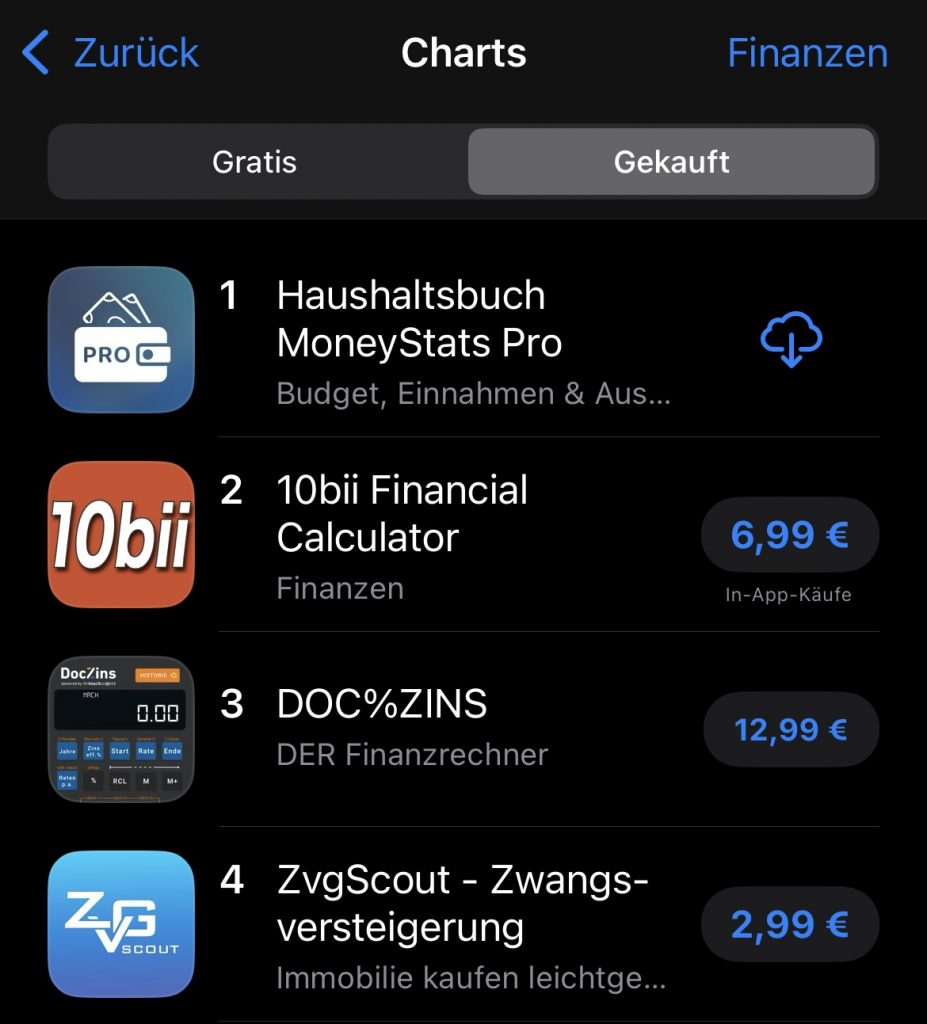Select the Gekauft tab

pyautogui.click(x=671, y=162)
